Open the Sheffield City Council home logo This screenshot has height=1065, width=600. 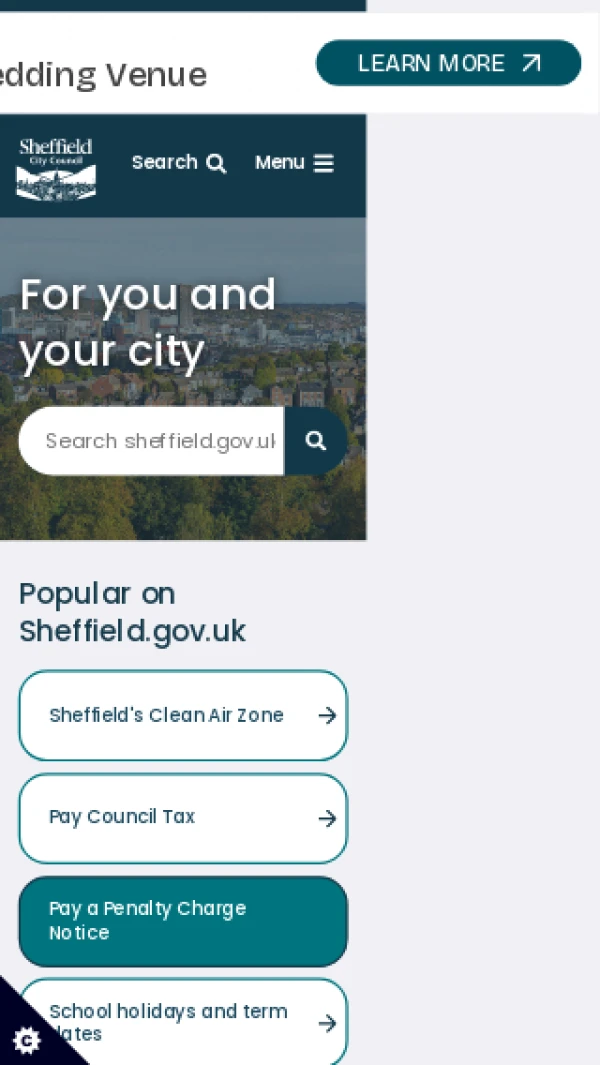[x=56, y=167]
